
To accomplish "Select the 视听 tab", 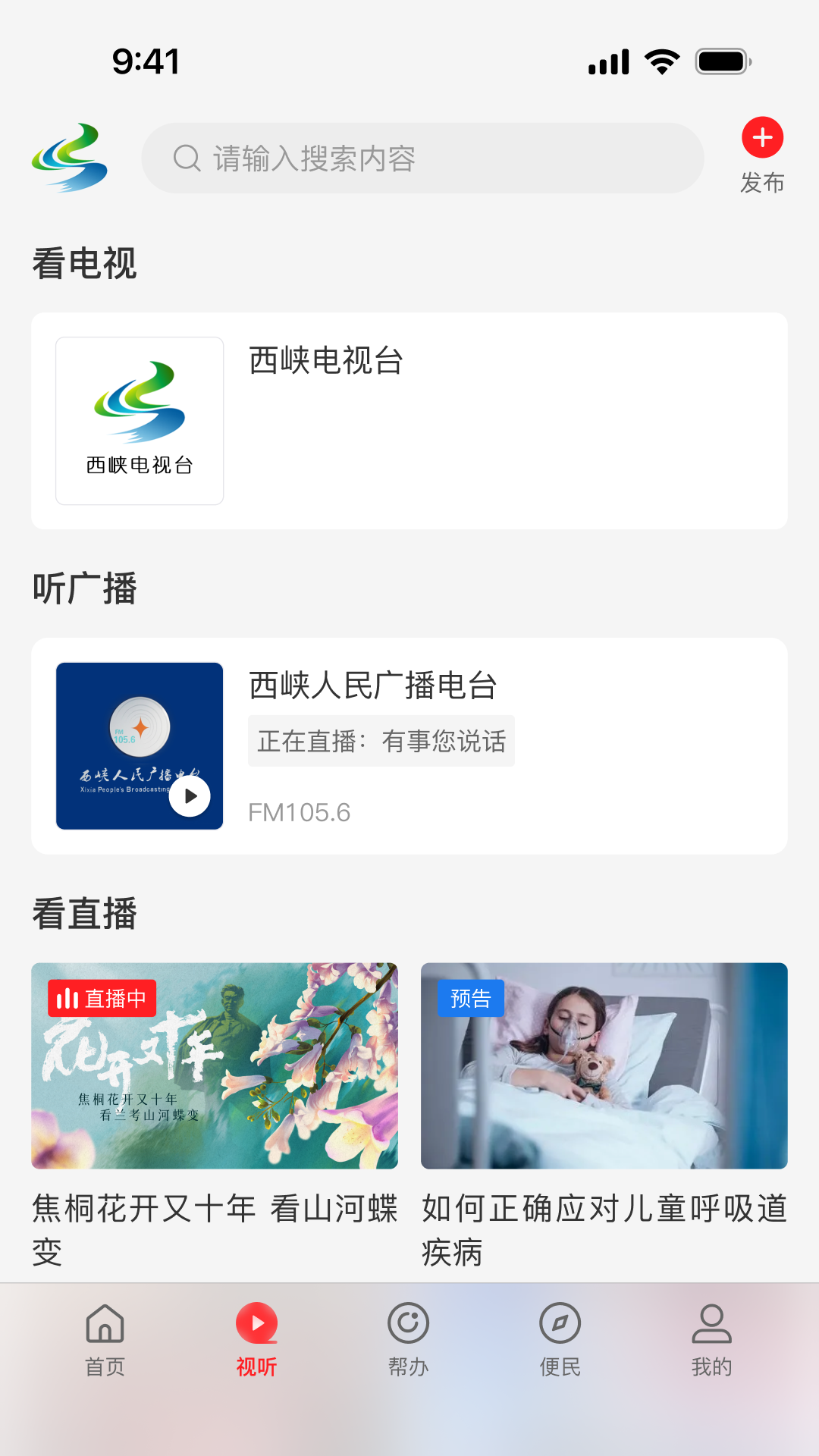I will tap(256, 1339).
